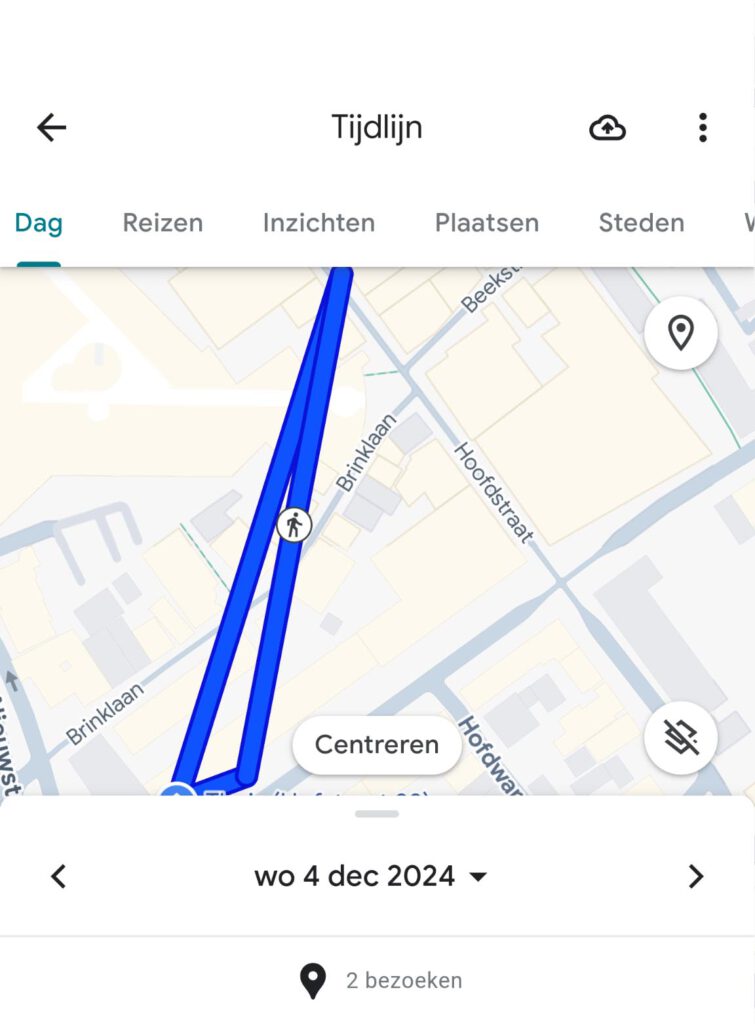Switch to the Dag tab

tap(38, 223)
